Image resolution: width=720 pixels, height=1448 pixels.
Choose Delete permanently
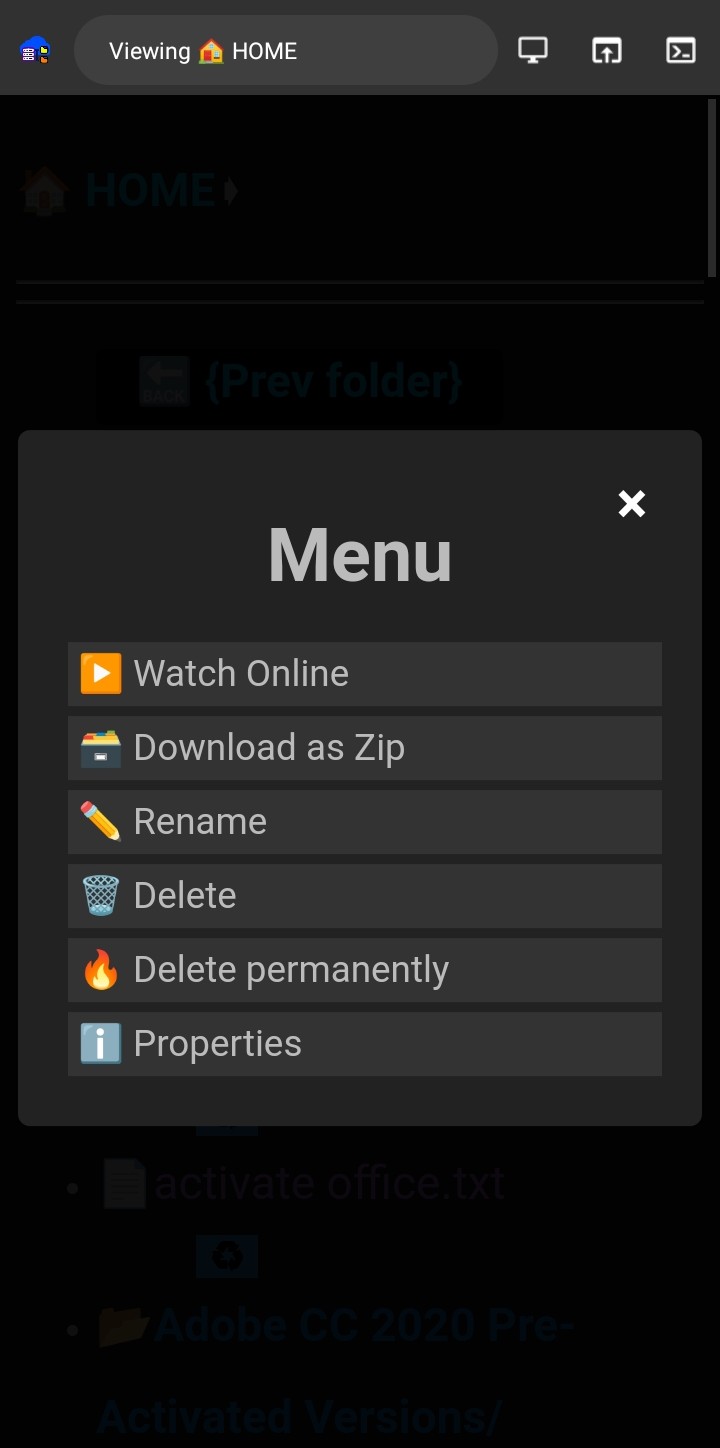364,970
